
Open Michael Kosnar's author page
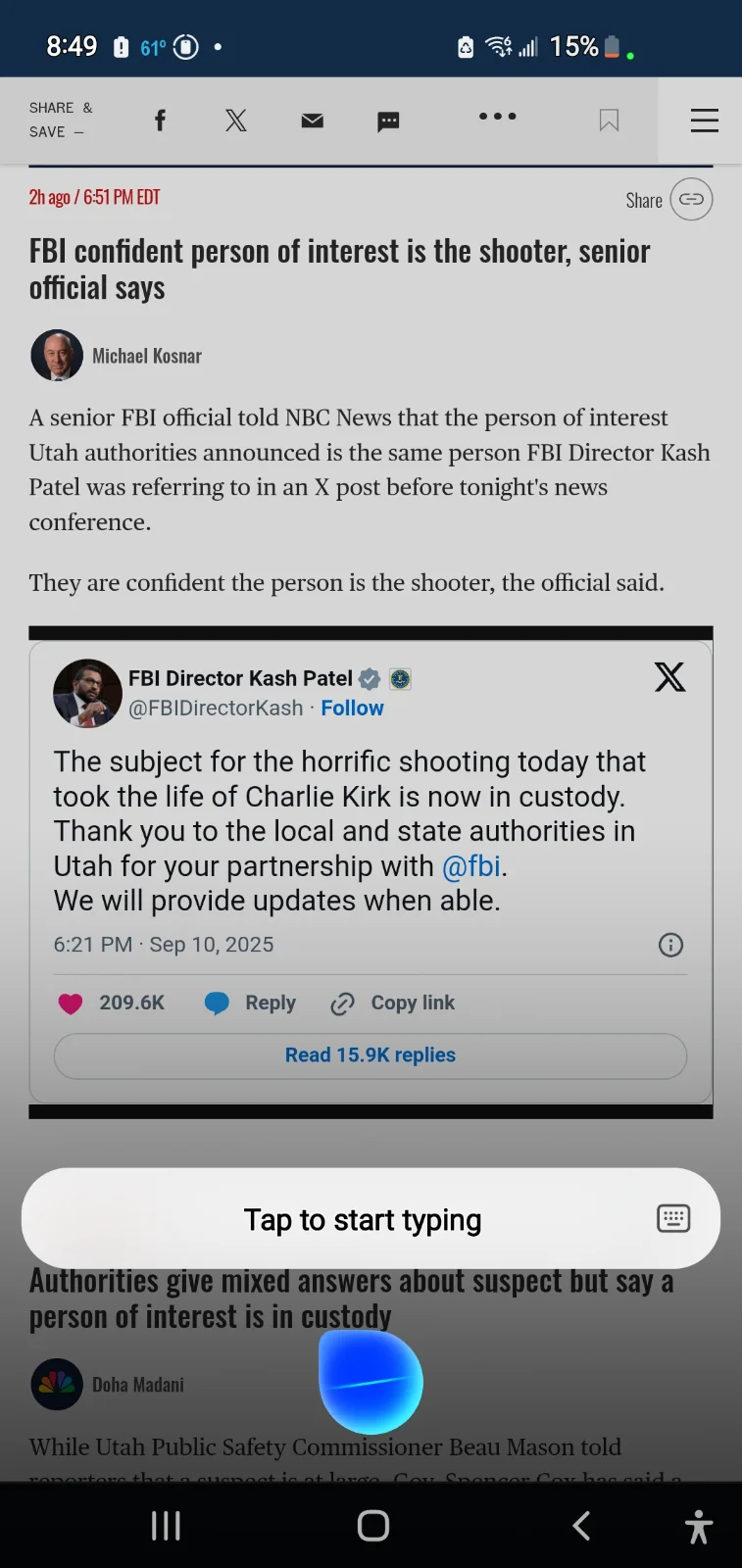pos(146,356)
